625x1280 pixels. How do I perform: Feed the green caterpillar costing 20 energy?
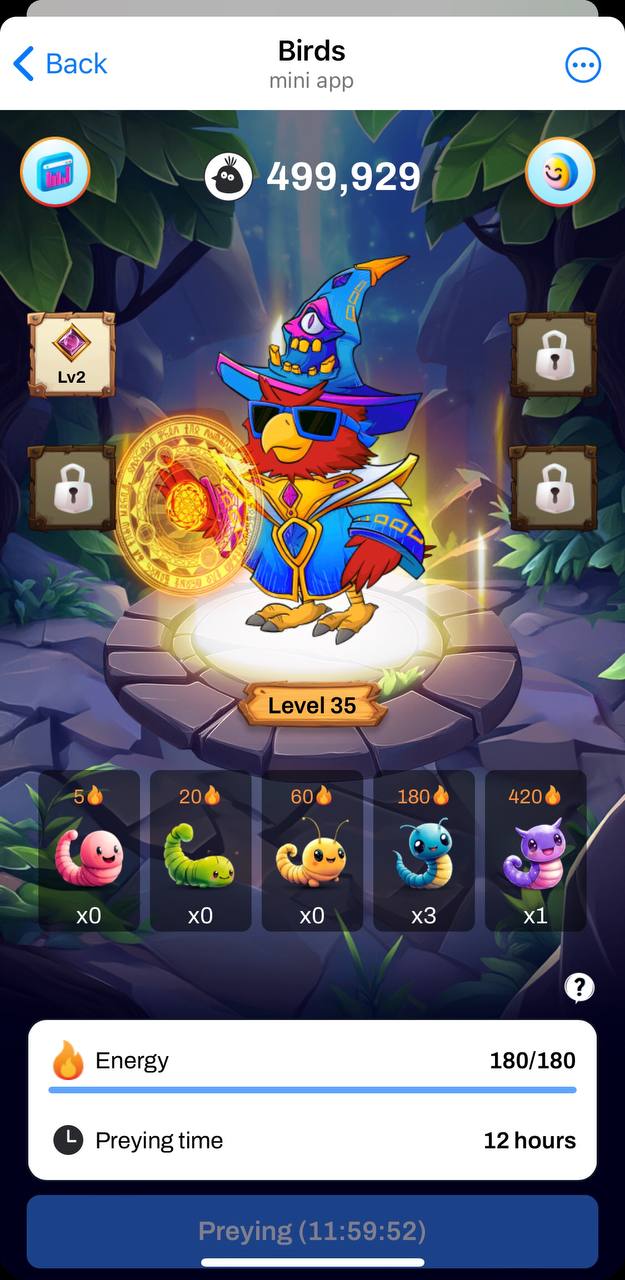(200, 851)
